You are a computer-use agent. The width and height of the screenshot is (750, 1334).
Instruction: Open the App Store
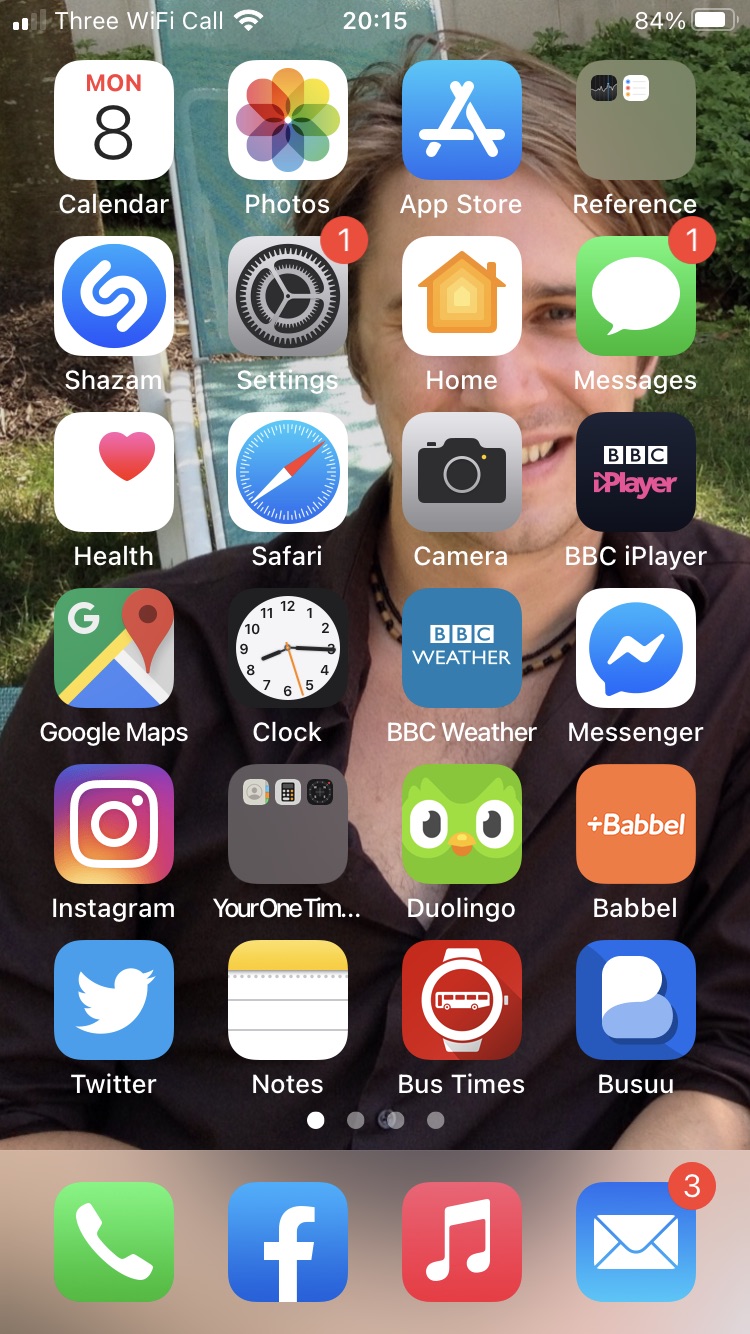(462, 120)
